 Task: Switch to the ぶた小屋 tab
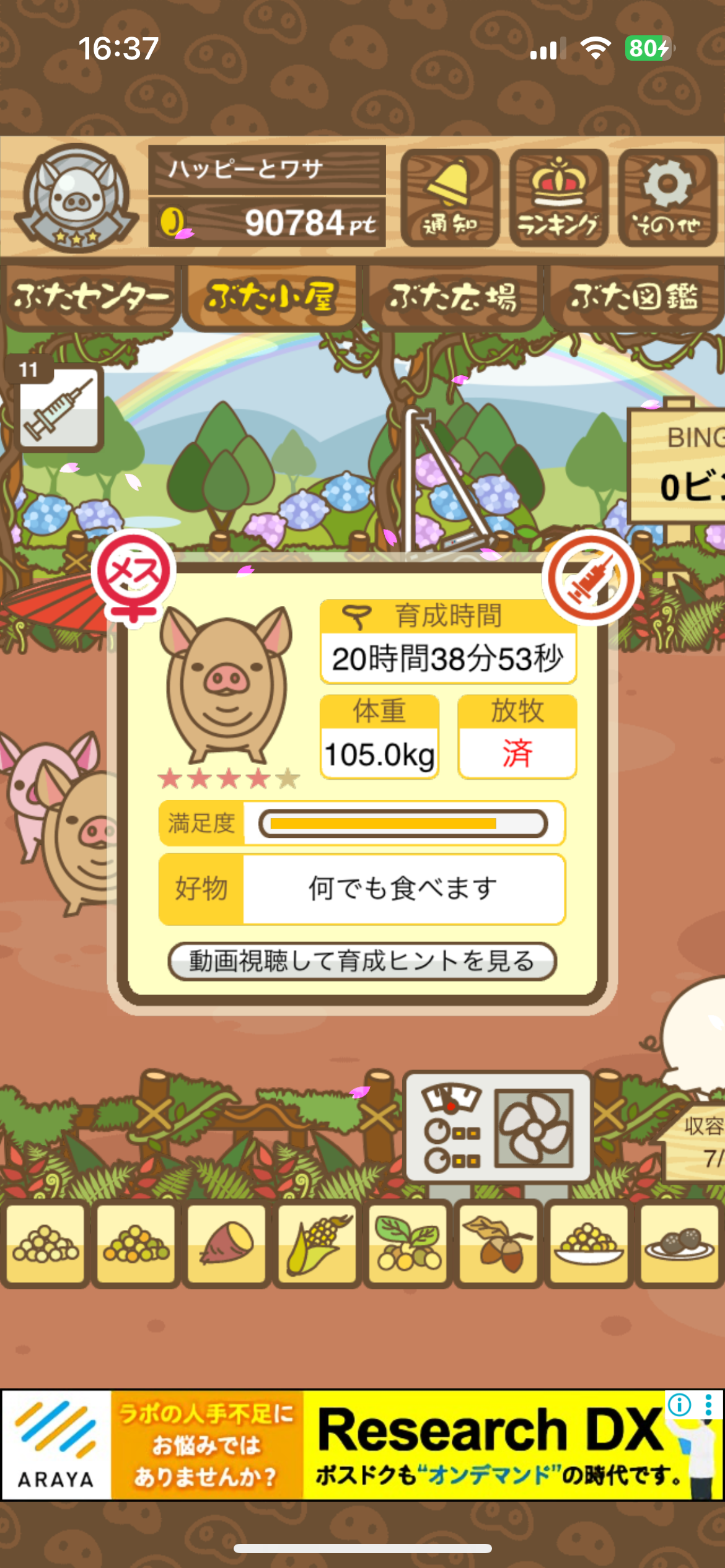click(x=271, y=297)
